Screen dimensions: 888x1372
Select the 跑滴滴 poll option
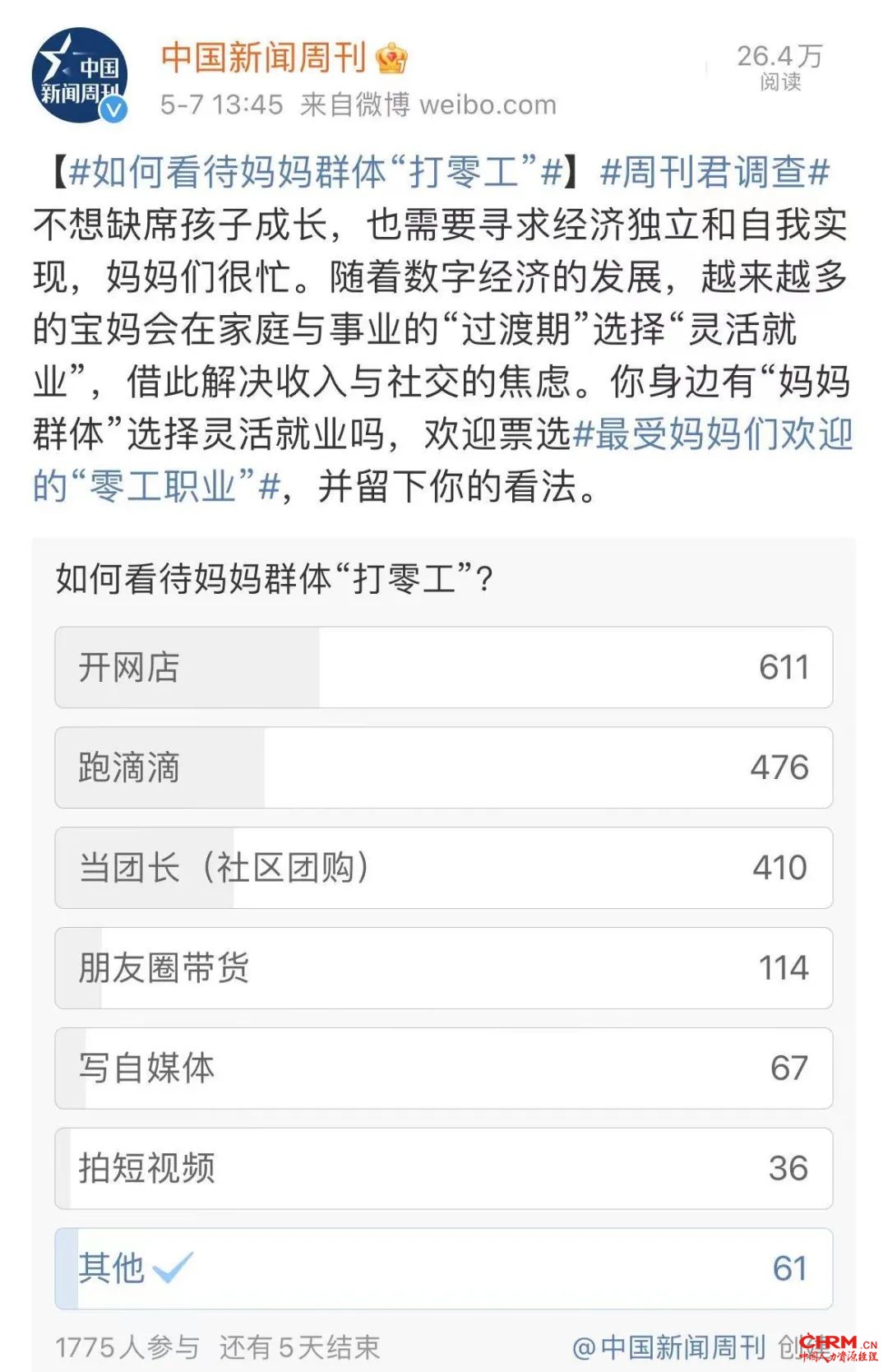[443, 767]
